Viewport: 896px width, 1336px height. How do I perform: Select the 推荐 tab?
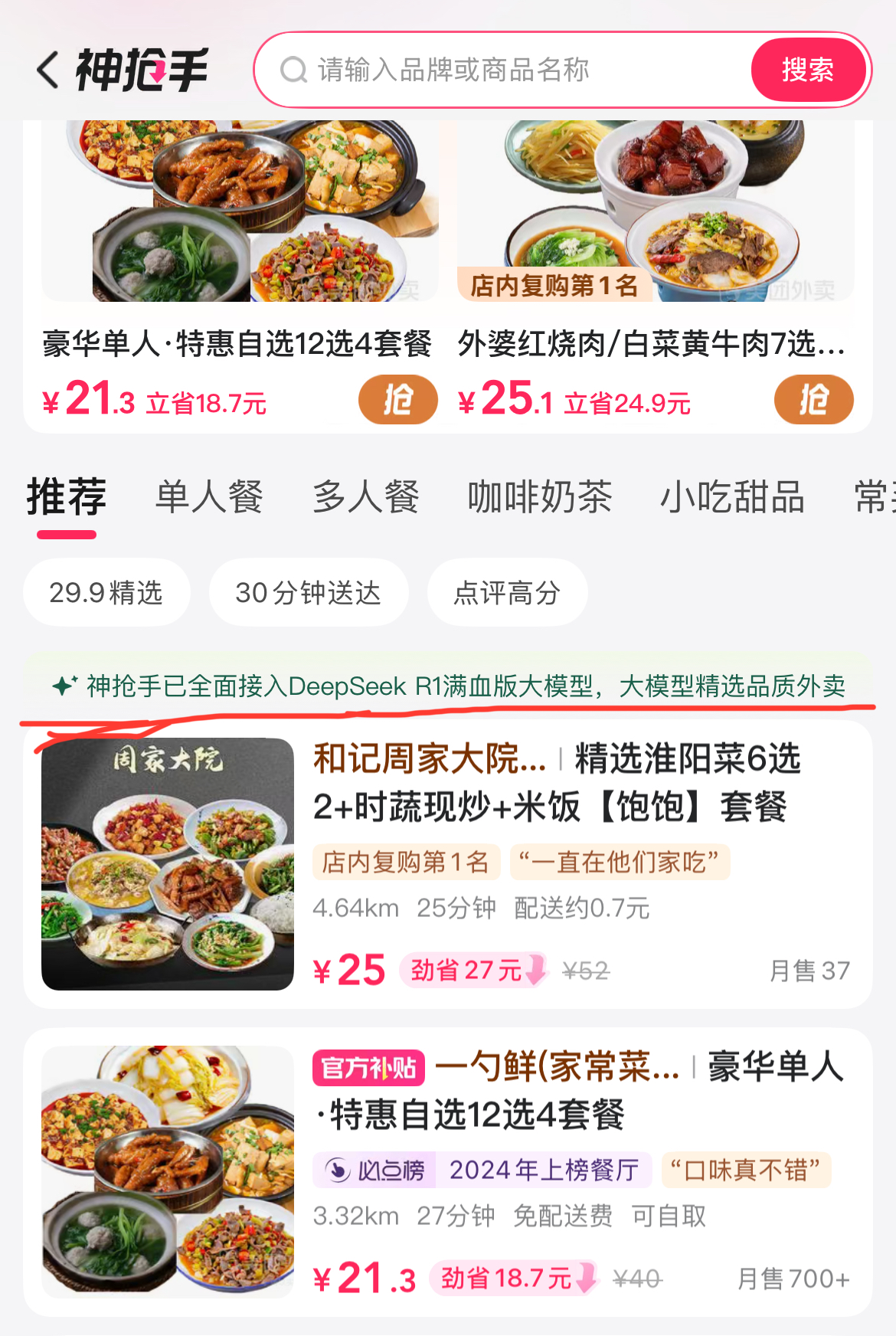tap(67, 496)
